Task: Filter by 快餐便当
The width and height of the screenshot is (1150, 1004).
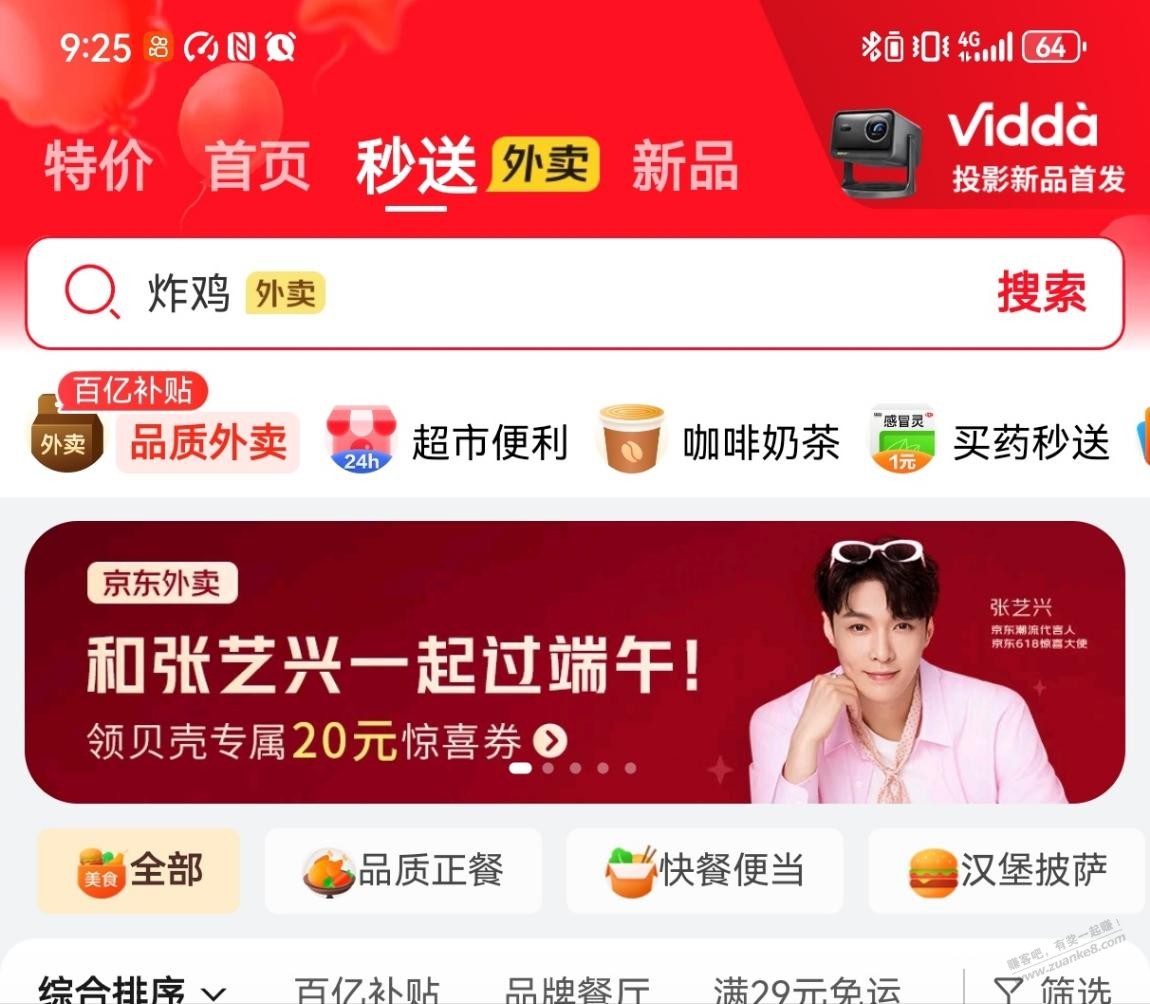Action: tap(705, 870)
